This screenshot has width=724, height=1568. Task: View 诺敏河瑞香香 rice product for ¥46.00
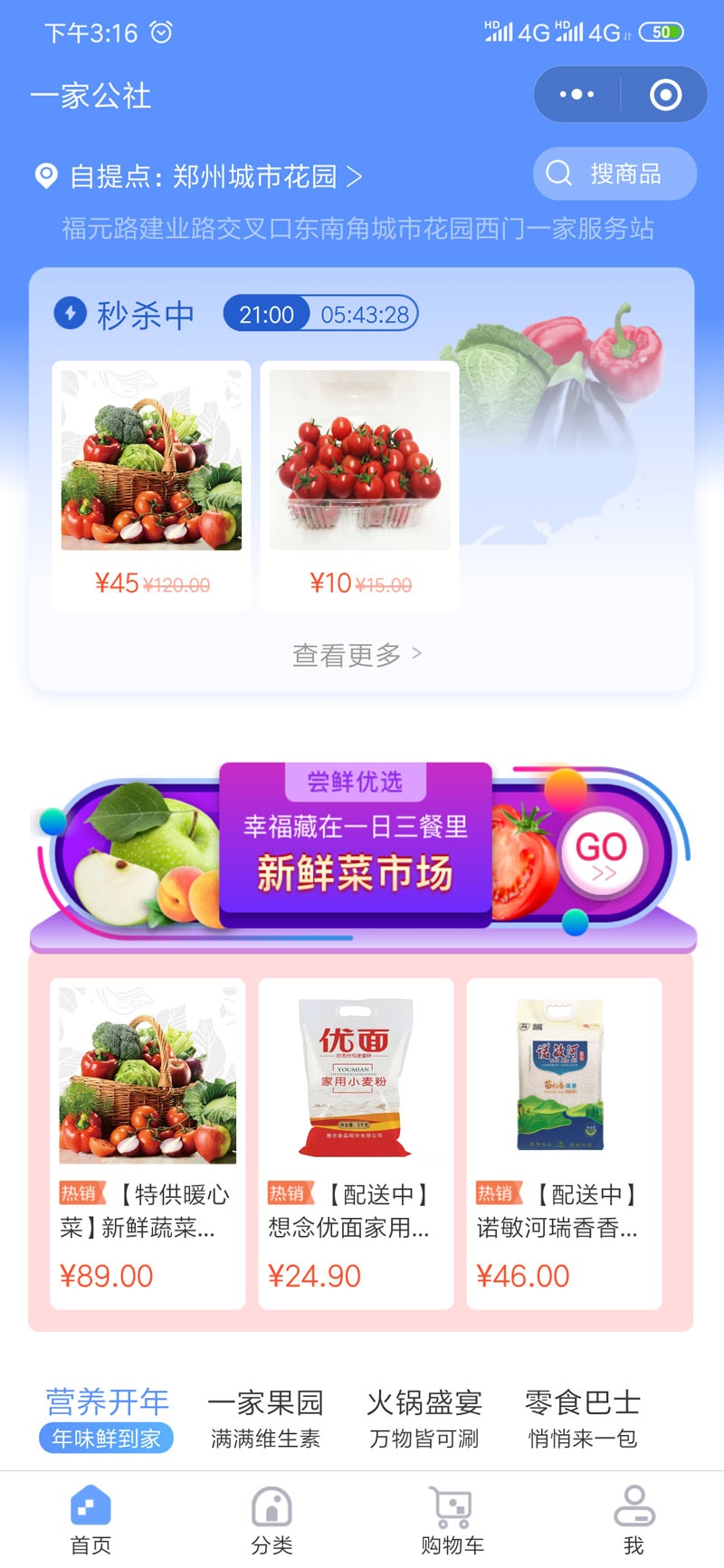pos(564,1142)
